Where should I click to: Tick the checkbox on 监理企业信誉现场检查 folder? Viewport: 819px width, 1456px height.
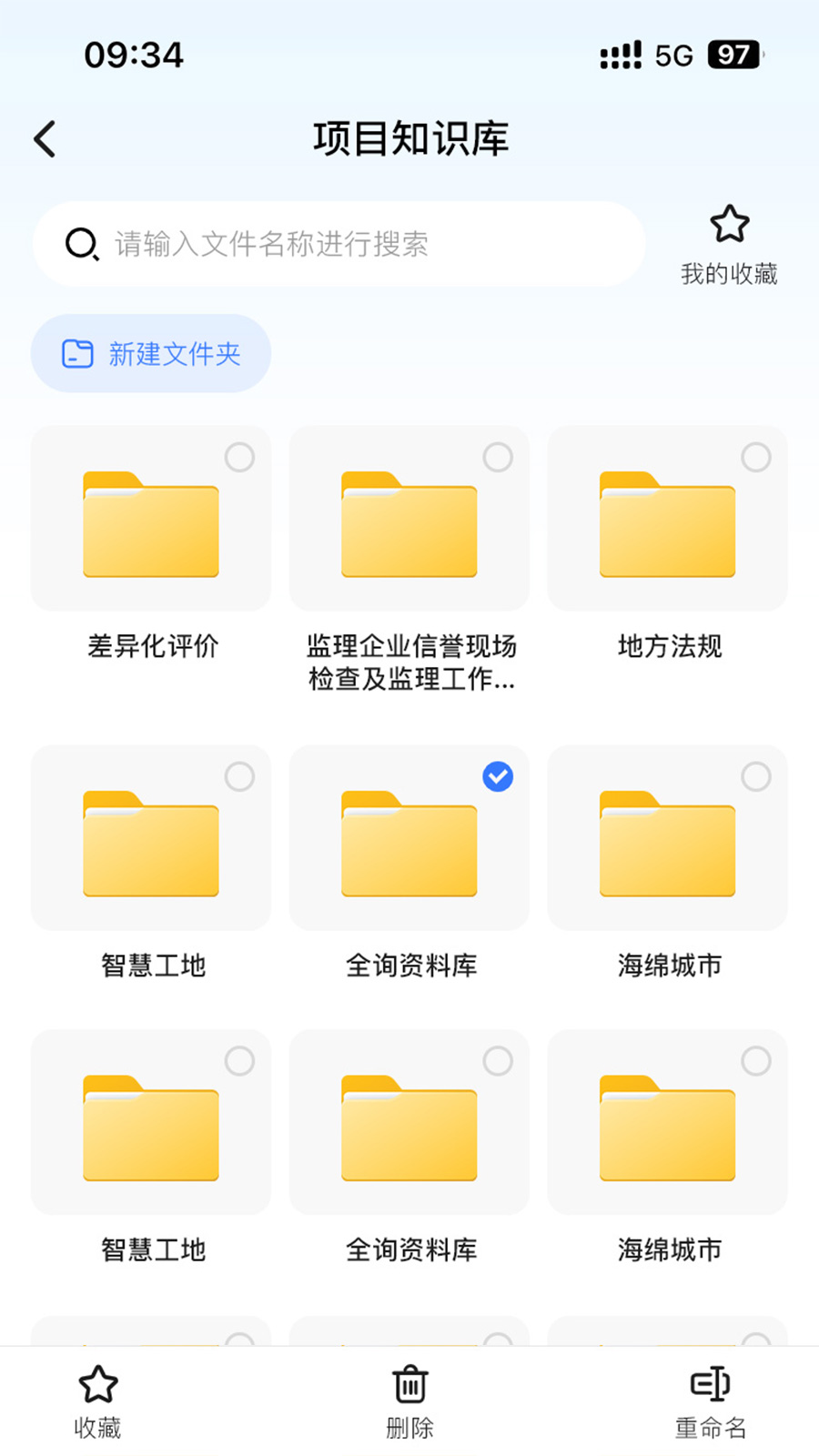click(498, 457)
